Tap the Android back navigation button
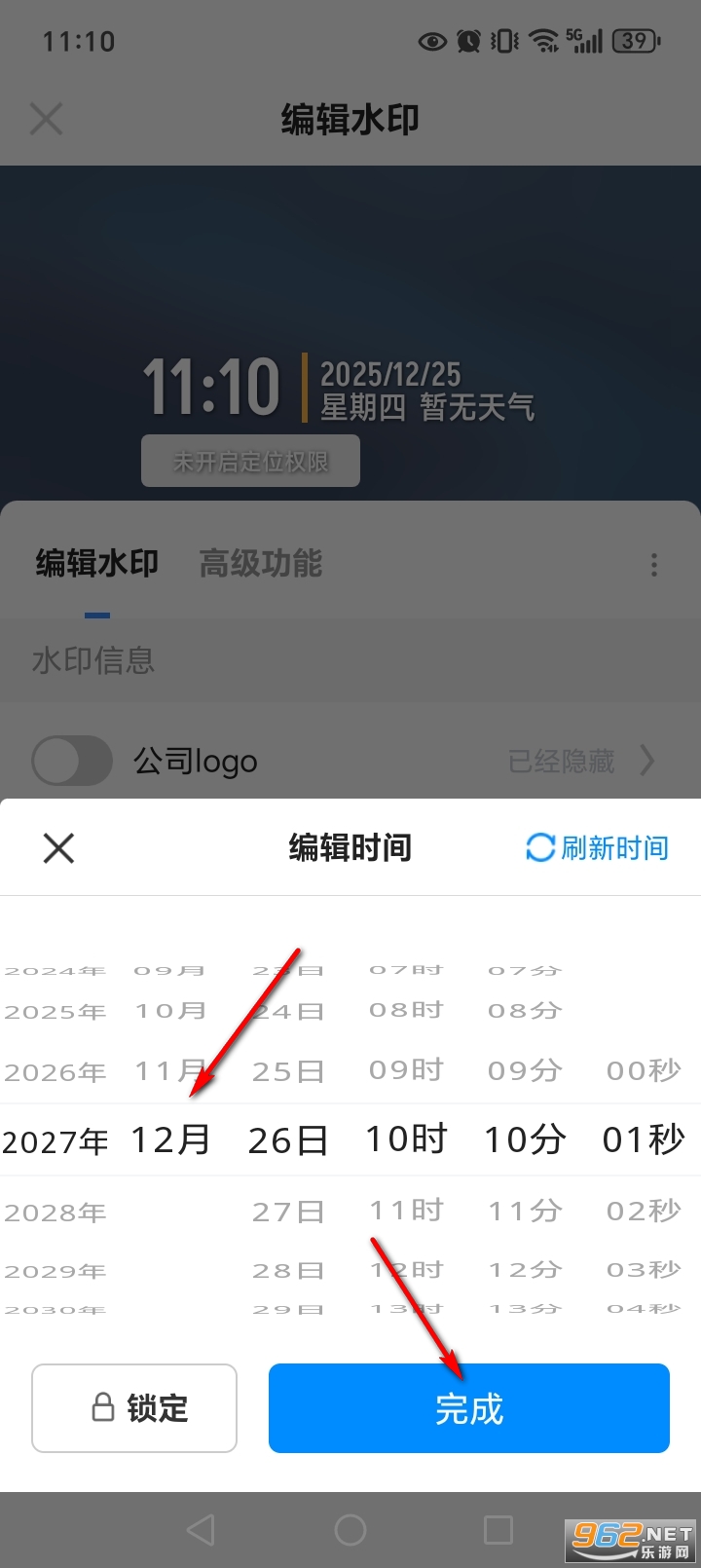Viewport: 701px width, 1568px height. click(x=200, y=1529)
